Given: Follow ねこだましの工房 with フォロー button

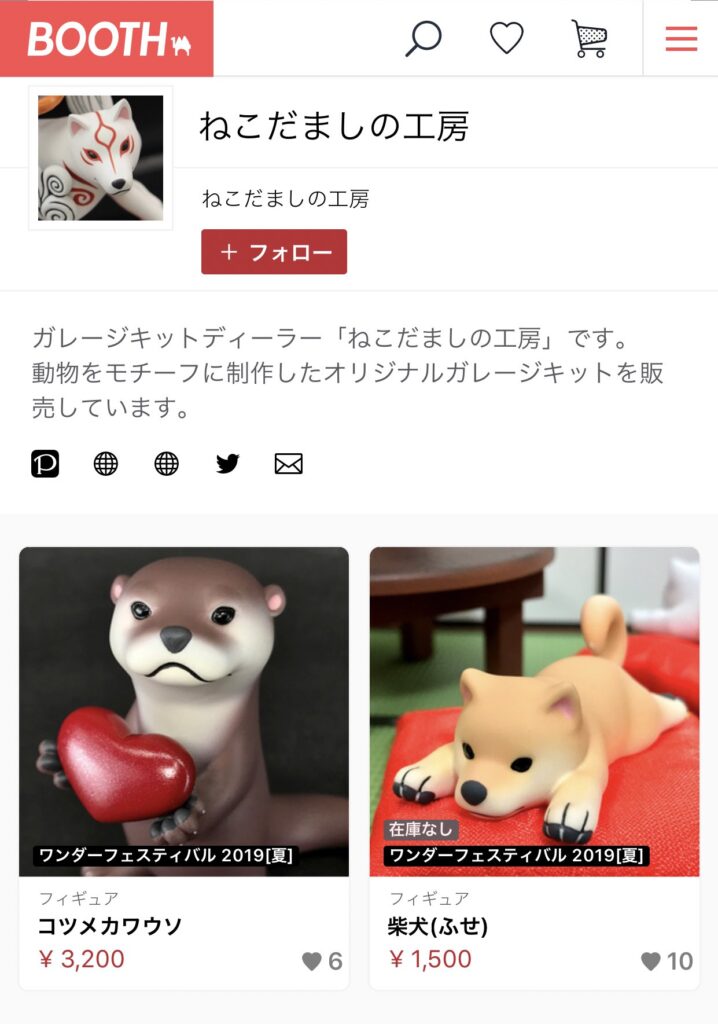Looking at the screenshot, I should point(274,252).
